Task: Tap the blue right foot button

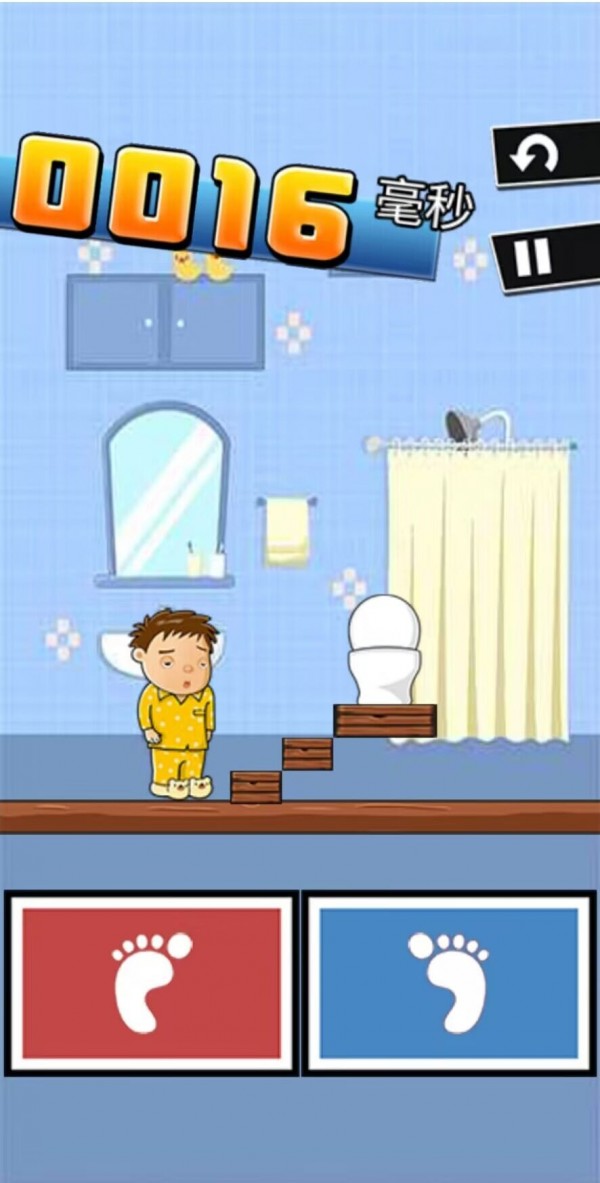Action: point(449,983)
